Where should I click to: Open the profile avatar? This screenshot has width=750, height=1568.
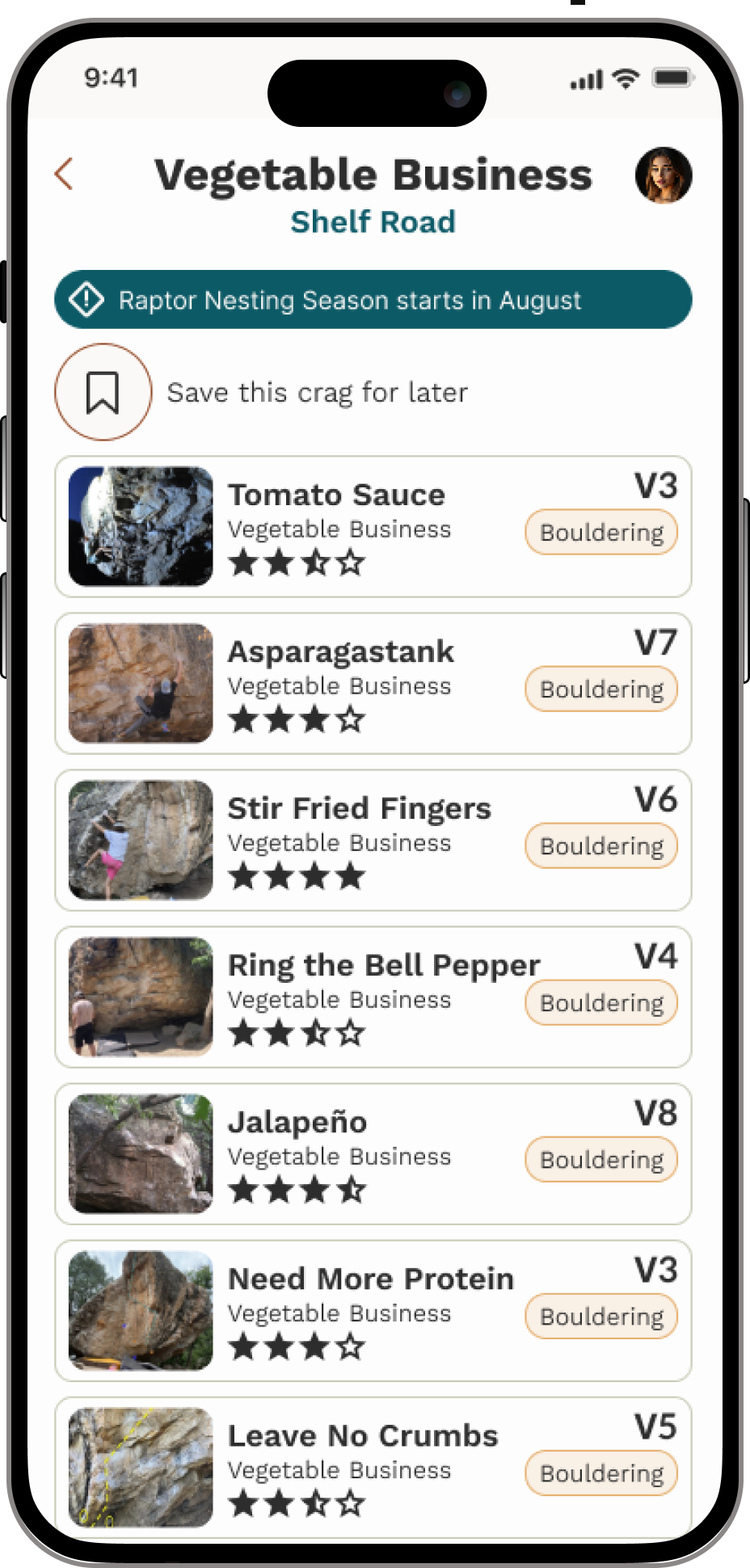[x=663, y=175]
